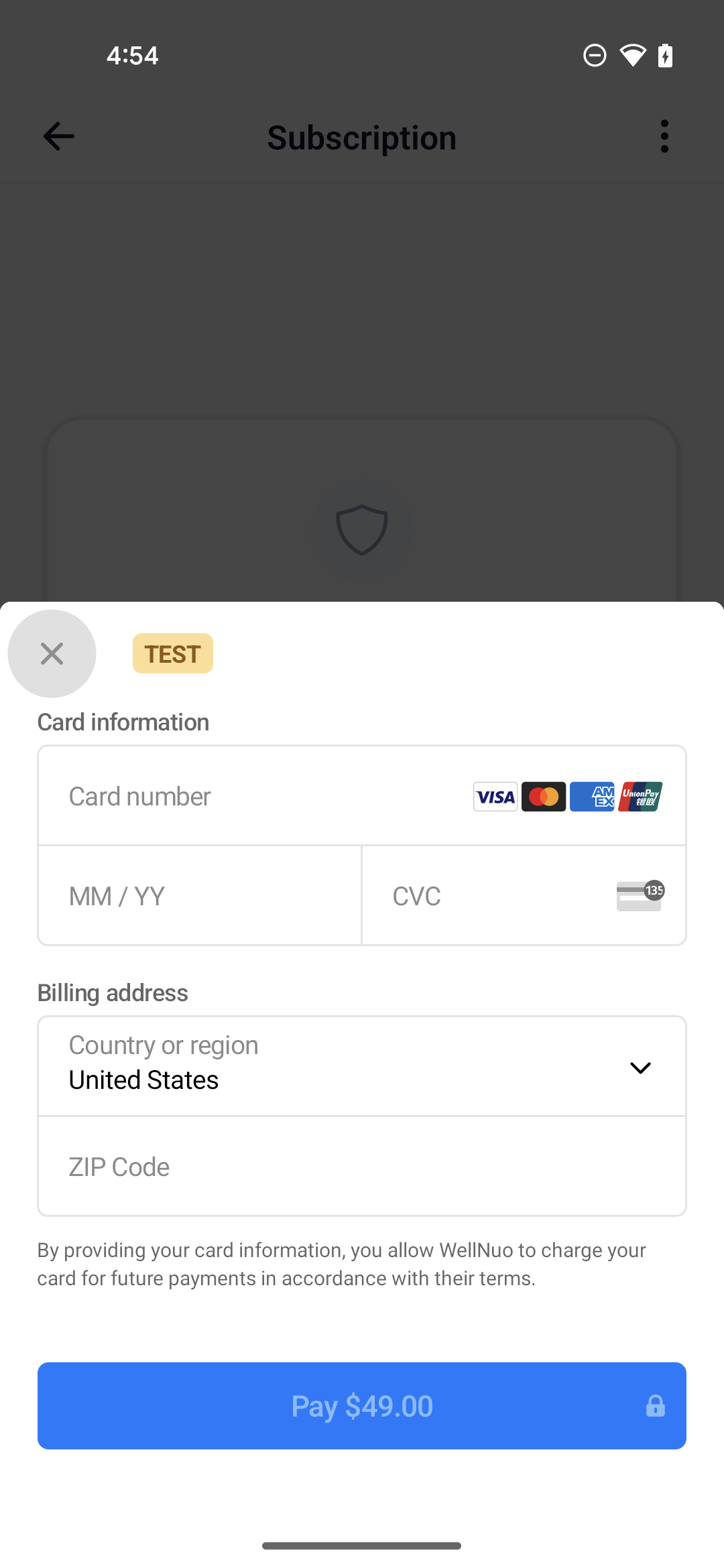Expand the Country or region dropdown

[362, 1066]
